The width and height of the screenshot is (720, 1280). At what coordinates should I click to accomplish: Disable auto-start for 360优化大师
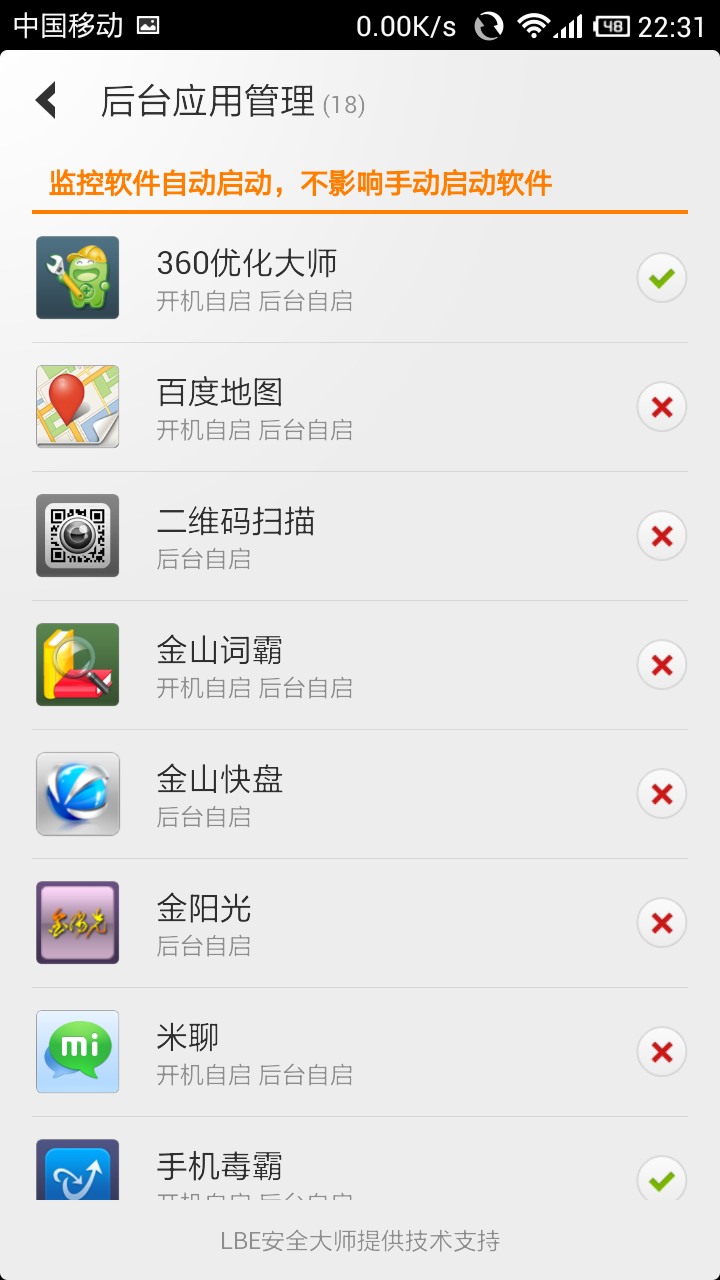click(x=661, y=278)
